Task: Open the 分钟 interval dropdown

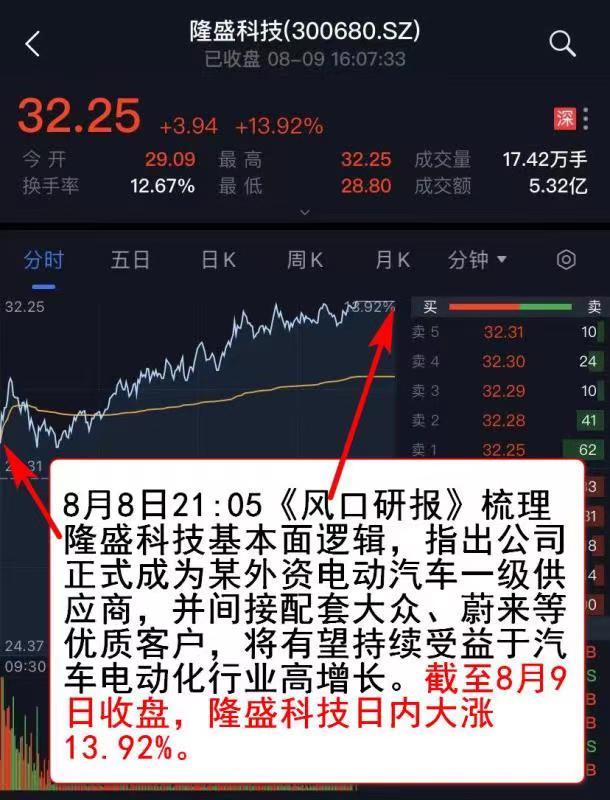Action: click(x=478, y=260)
